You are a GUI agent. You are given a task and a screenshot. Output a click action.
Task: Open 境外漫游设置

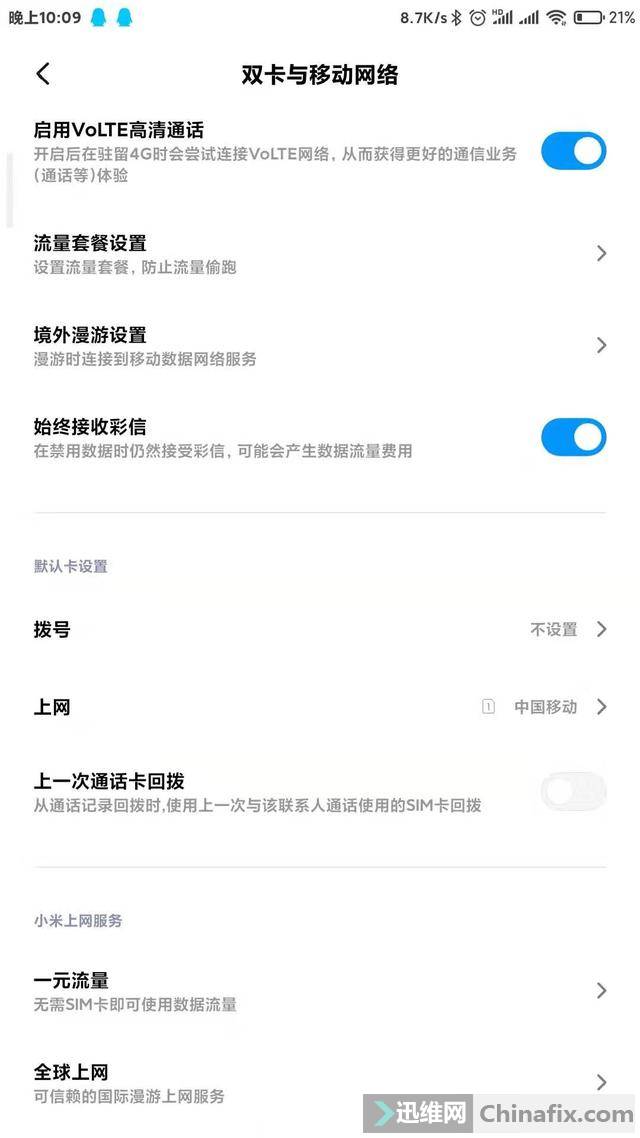point(320,345)
